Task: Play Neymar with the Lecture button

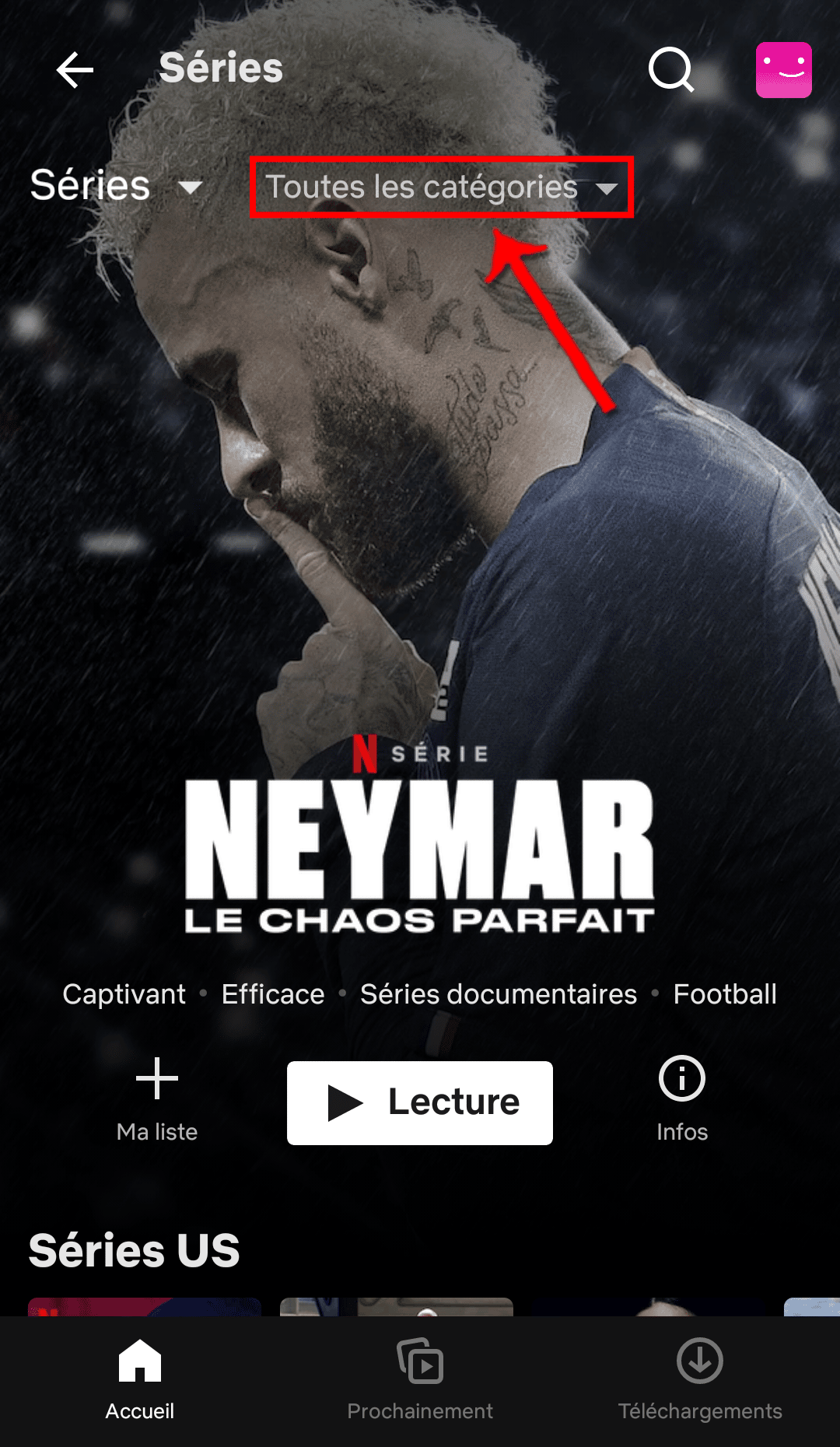Action: click(420, 1102)
